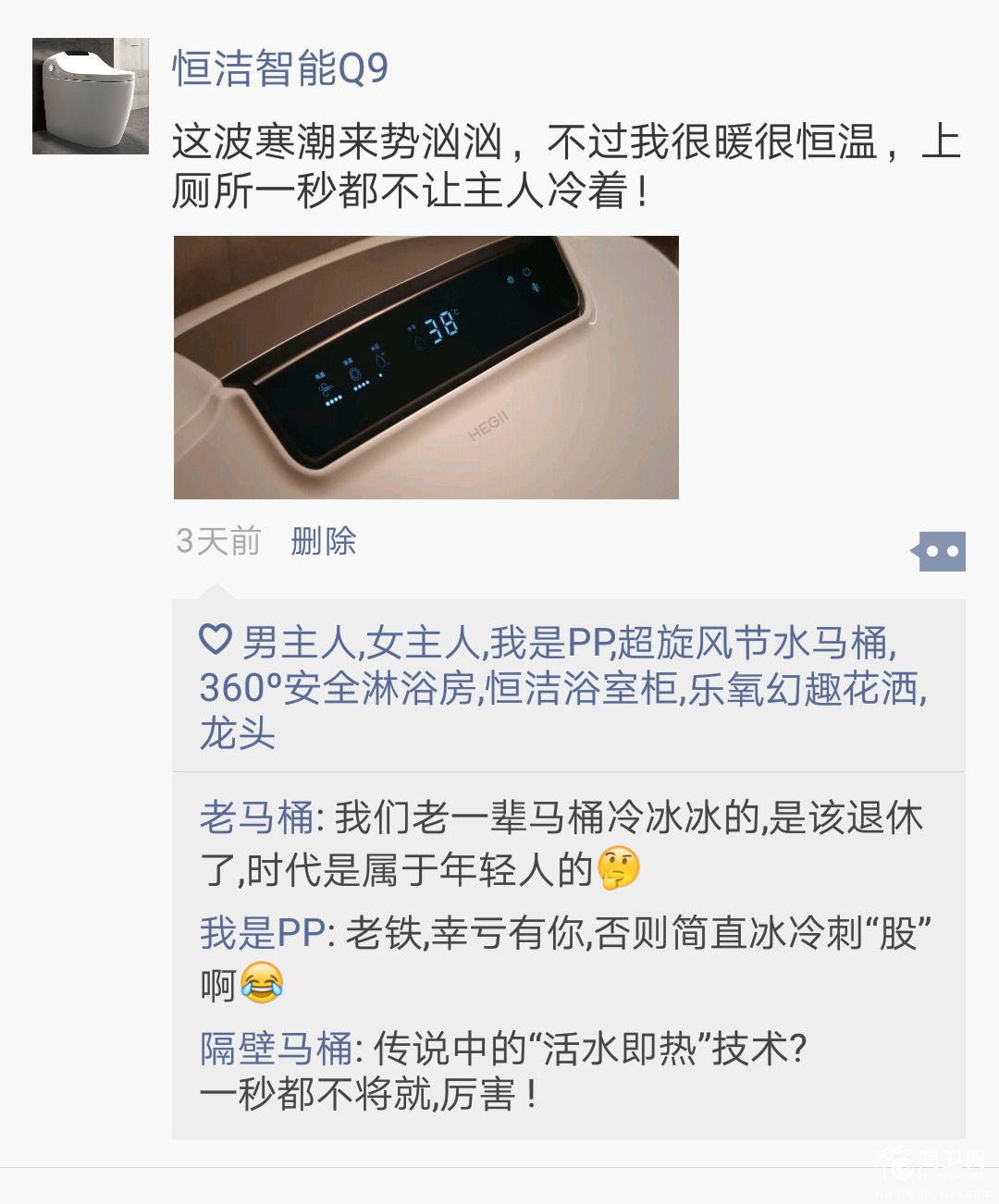The image size is (999, 1204).
Task: Tap the 恒洁智能Q9 username
Action: (x=280, y=69)
